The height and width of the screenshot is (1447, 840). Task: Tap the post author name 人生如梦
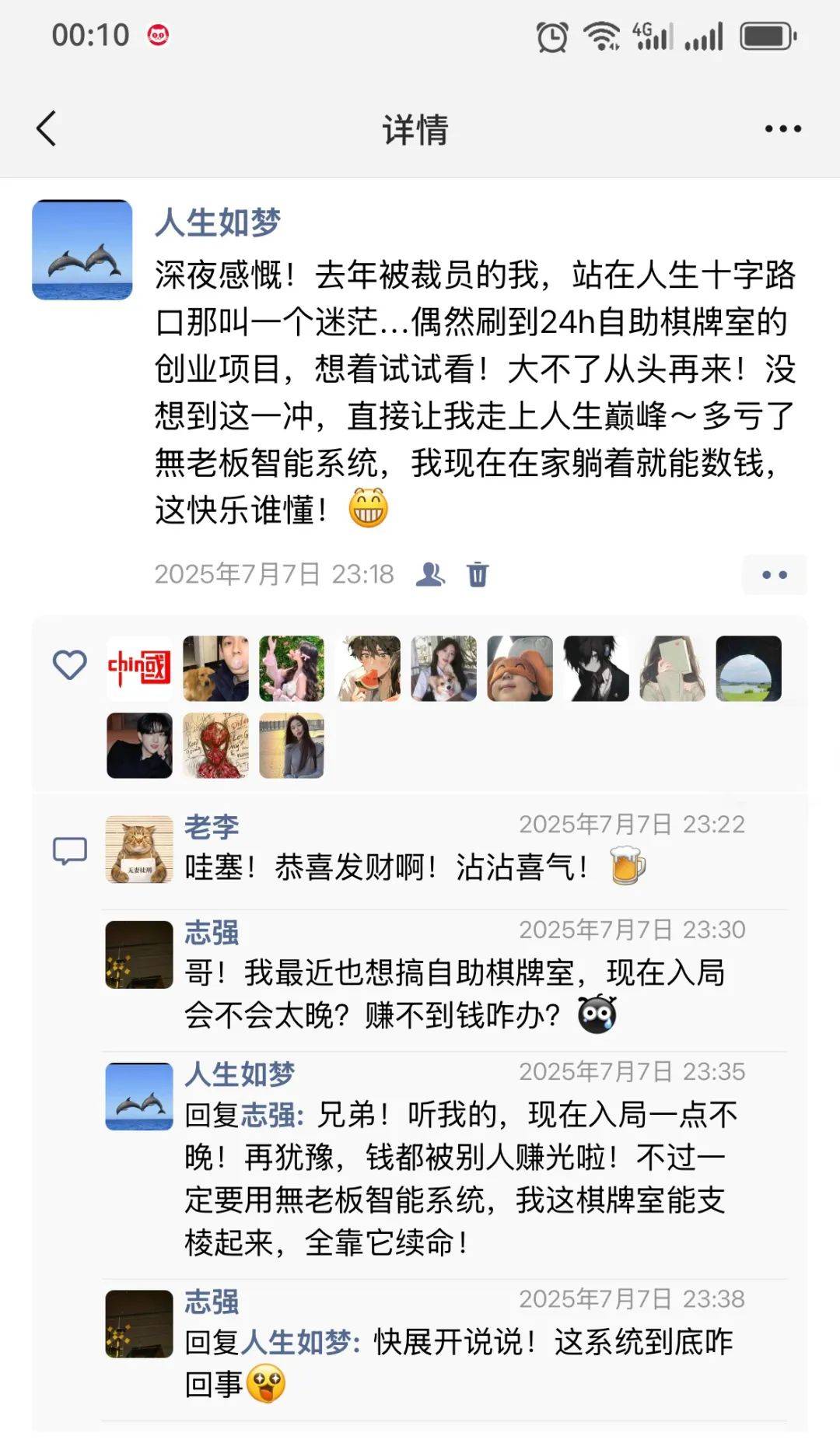[217, 222]
